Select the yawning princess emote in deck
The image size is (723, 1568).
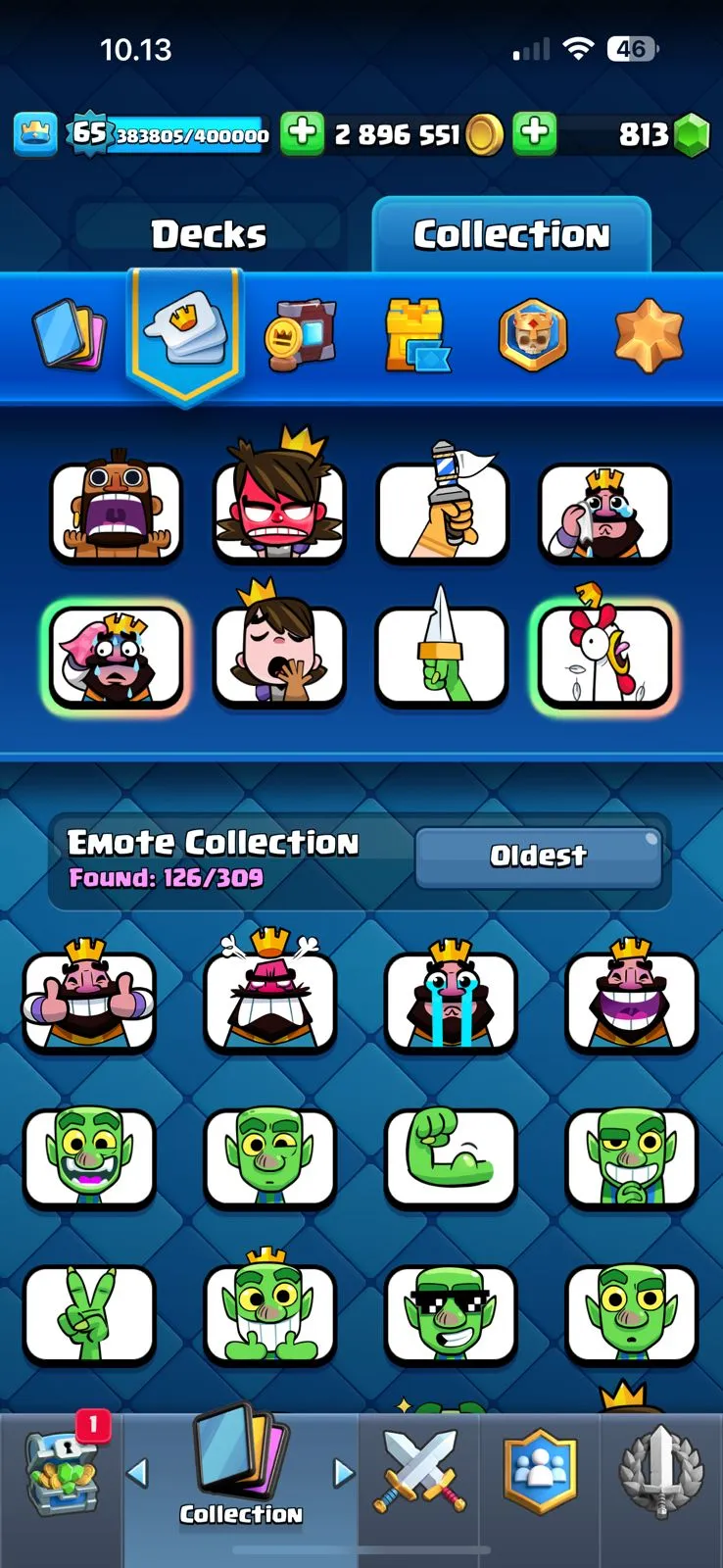coord(279,654)
